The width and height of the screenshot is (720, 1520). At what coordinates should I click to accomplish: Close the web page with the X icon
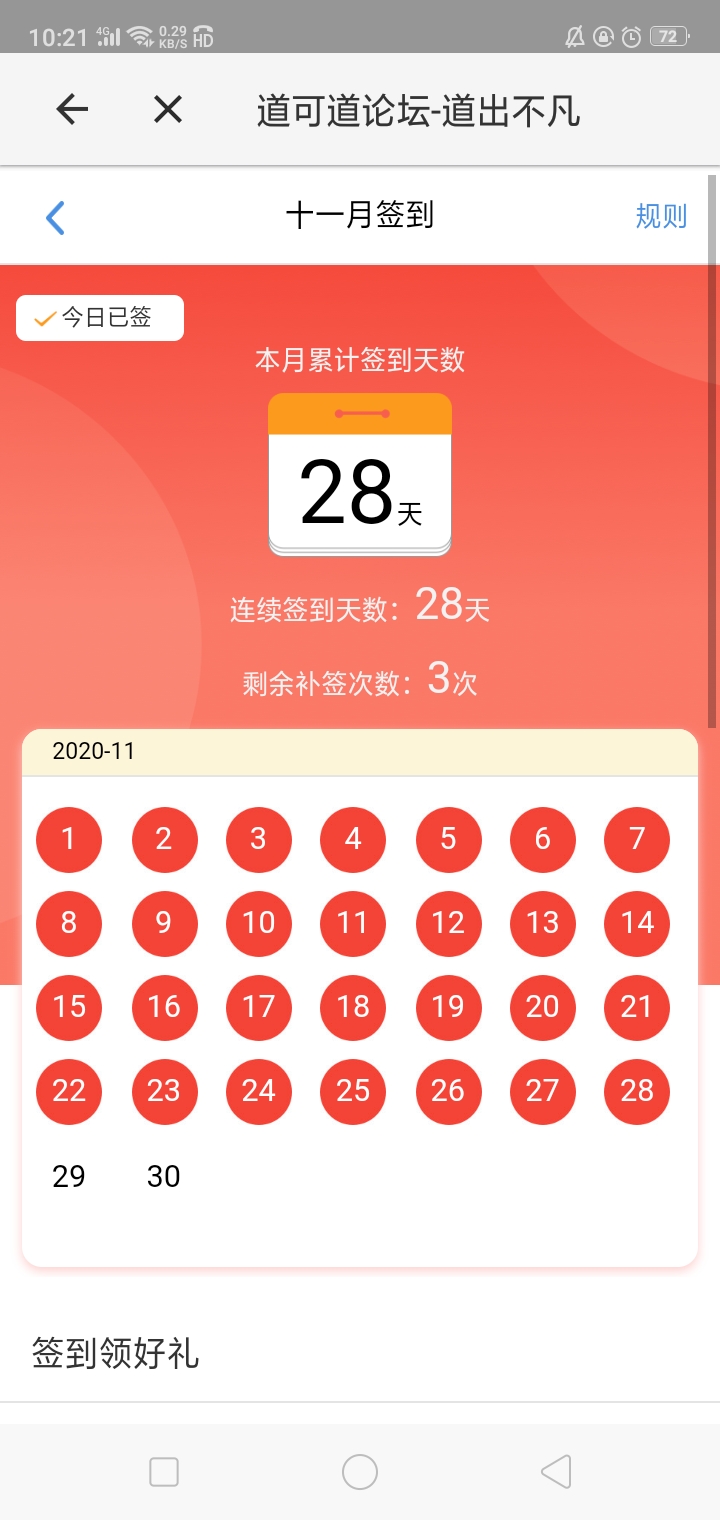point(168,109)
